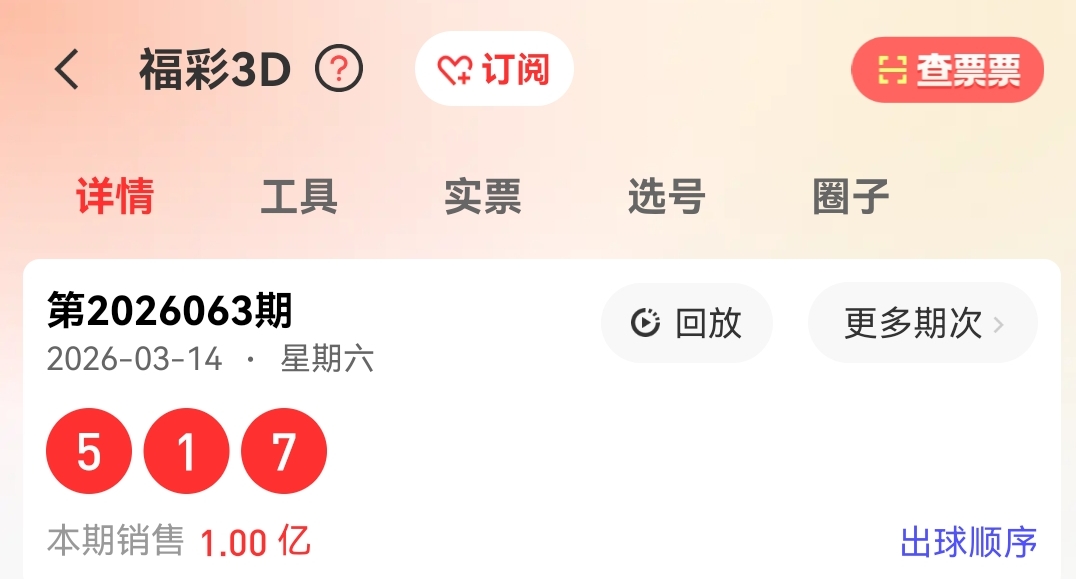Select the 详情 tab

tap(115, 197)
